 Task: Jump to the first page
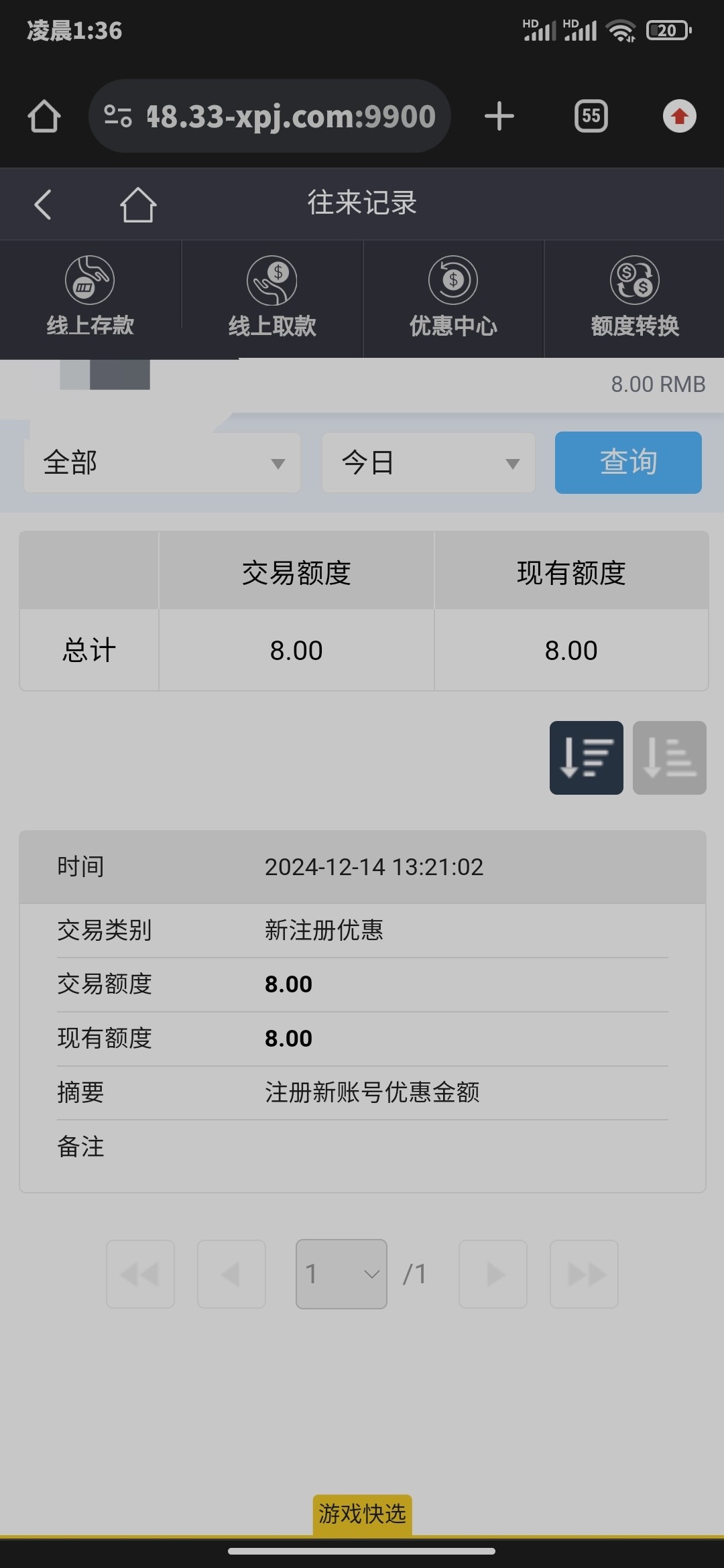pos(140,1274)
